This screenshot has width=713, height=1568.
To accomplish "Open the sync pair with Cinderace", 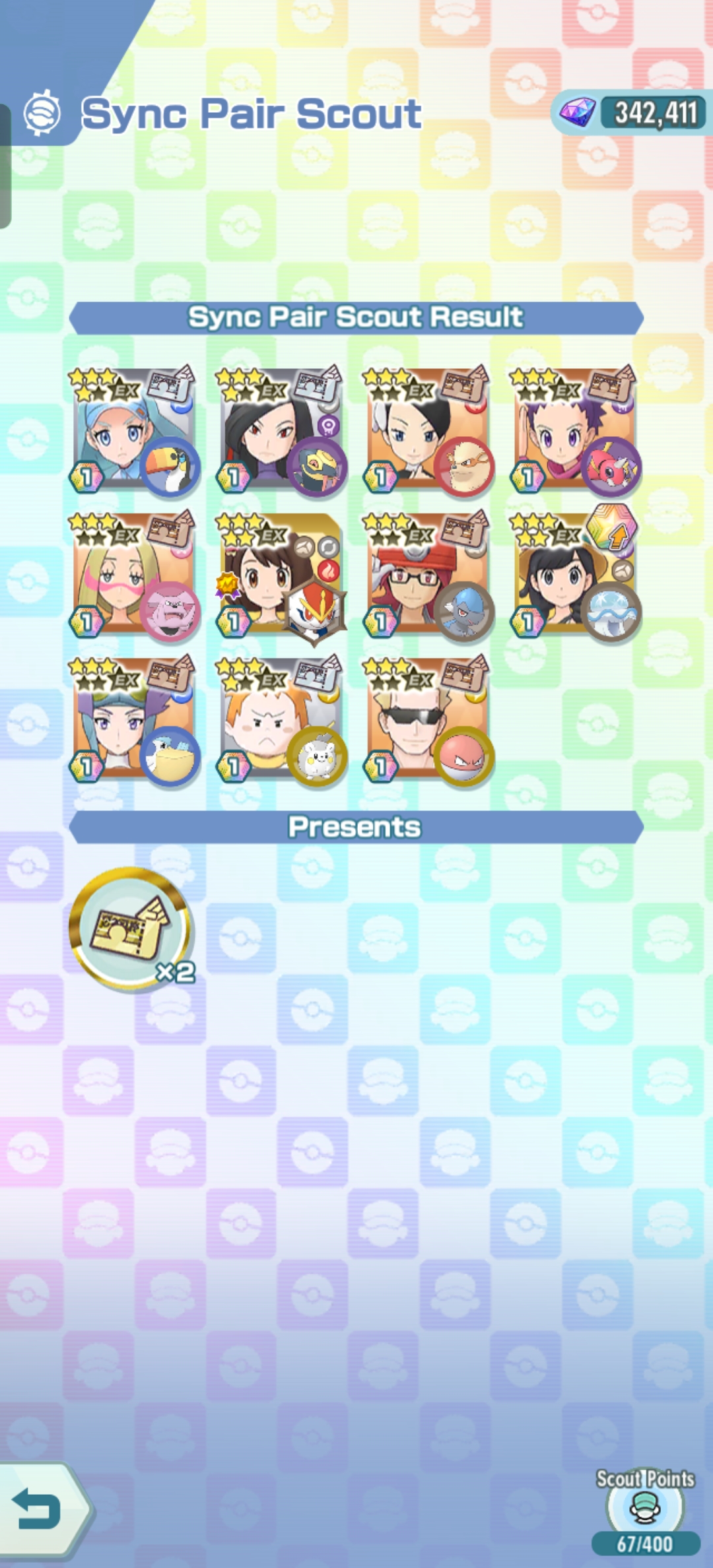I will pyautogui.click(x=281, y=576).
